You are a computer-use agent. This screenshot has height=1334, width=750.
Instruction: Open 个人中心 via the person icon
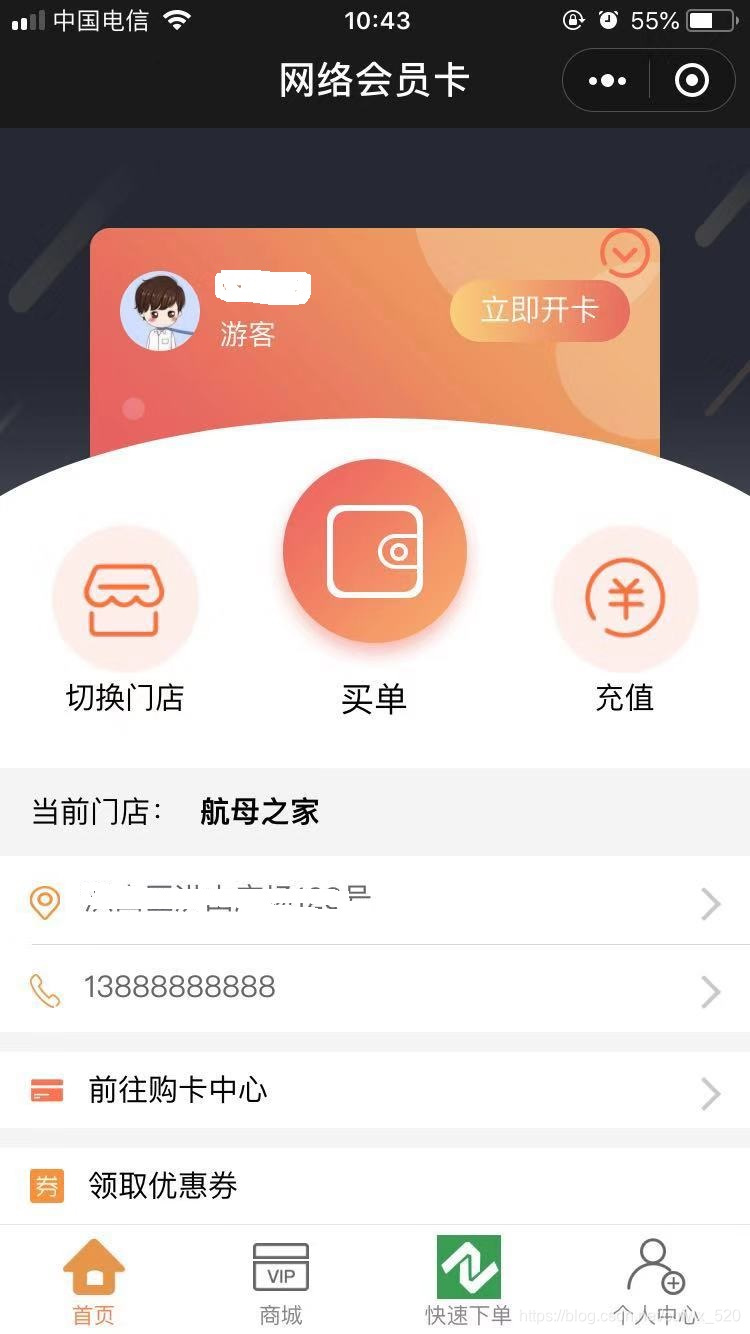point(655,1265)
